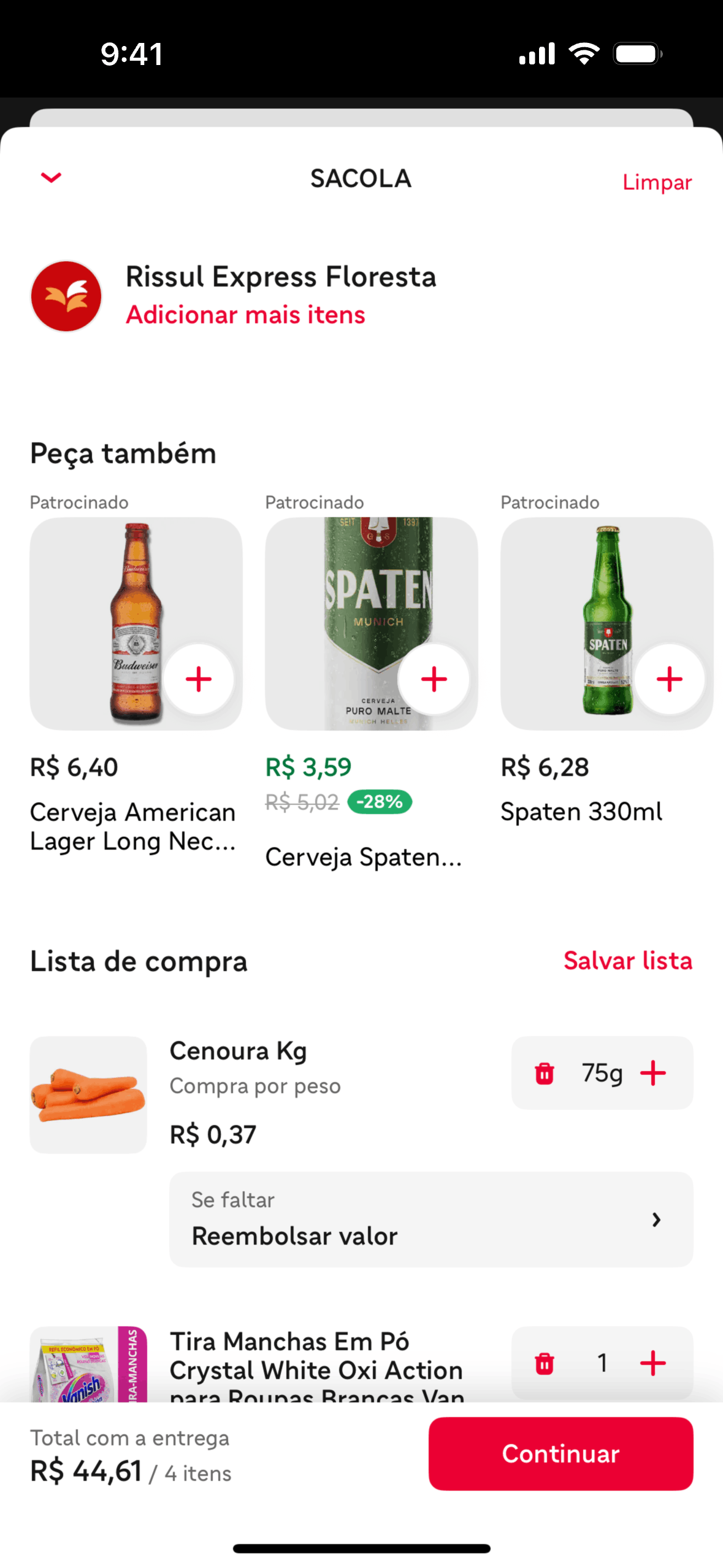Tap Limpar to empty the bag

coord(657,182)
